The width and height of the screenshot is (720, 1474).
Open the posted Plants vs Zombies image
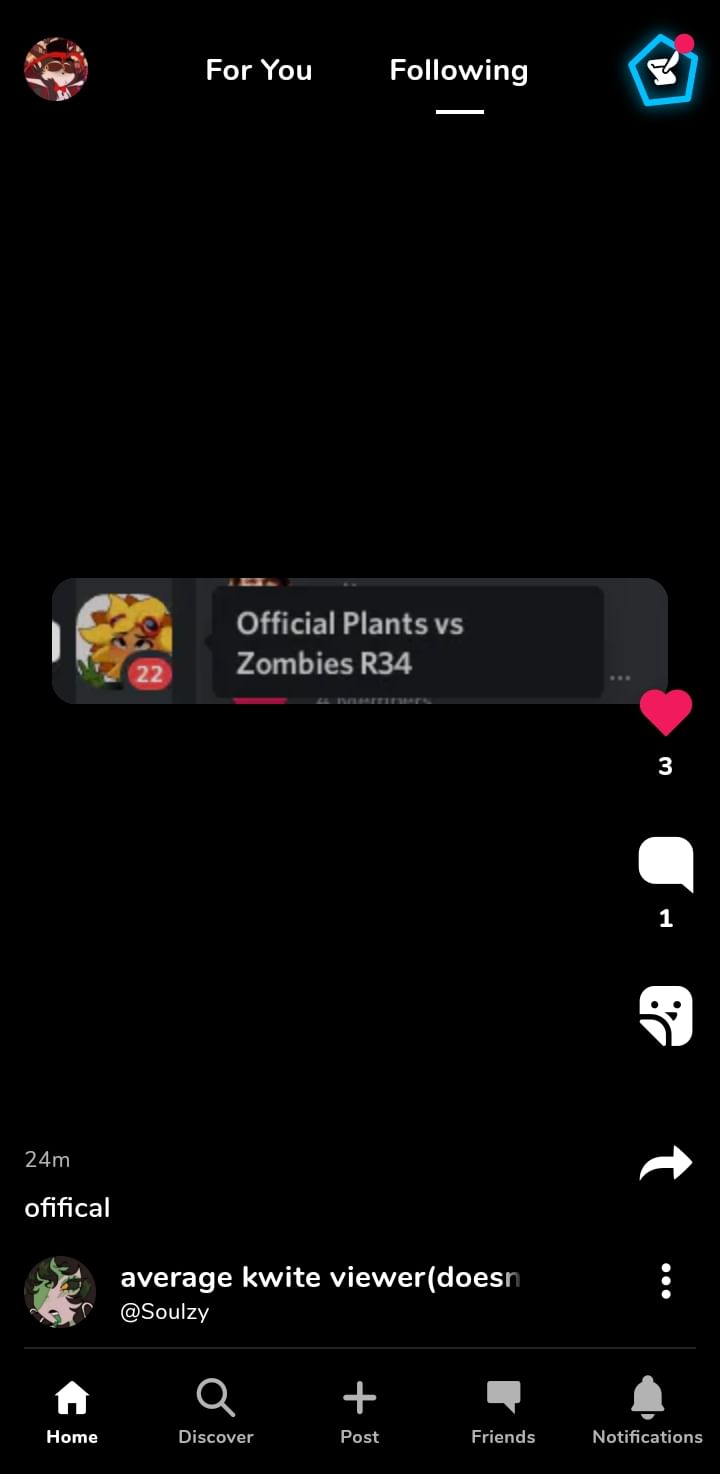(x=360, y=641)
